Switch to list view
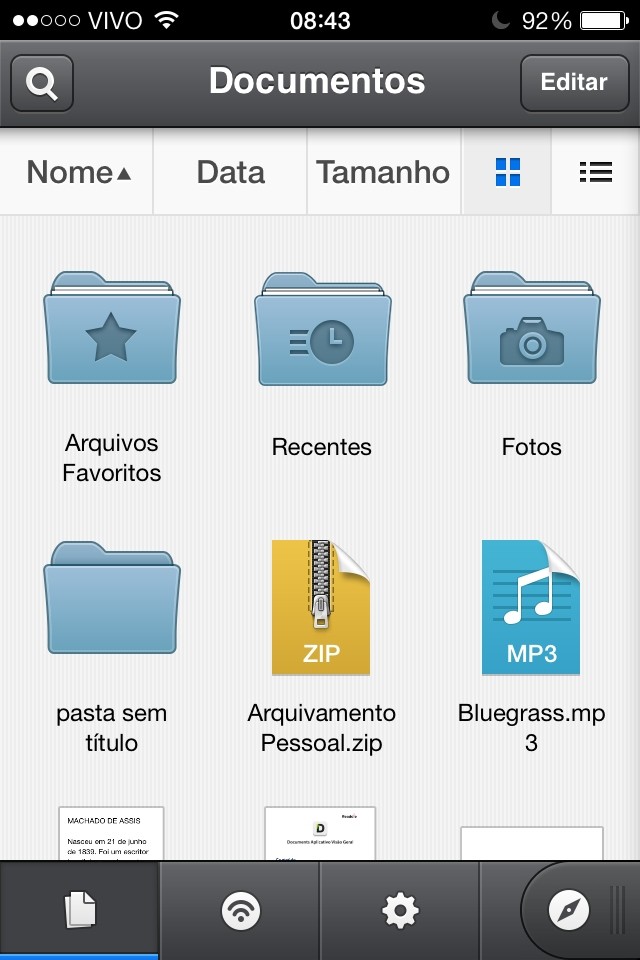Screen dimensions: 640x960 596,172
